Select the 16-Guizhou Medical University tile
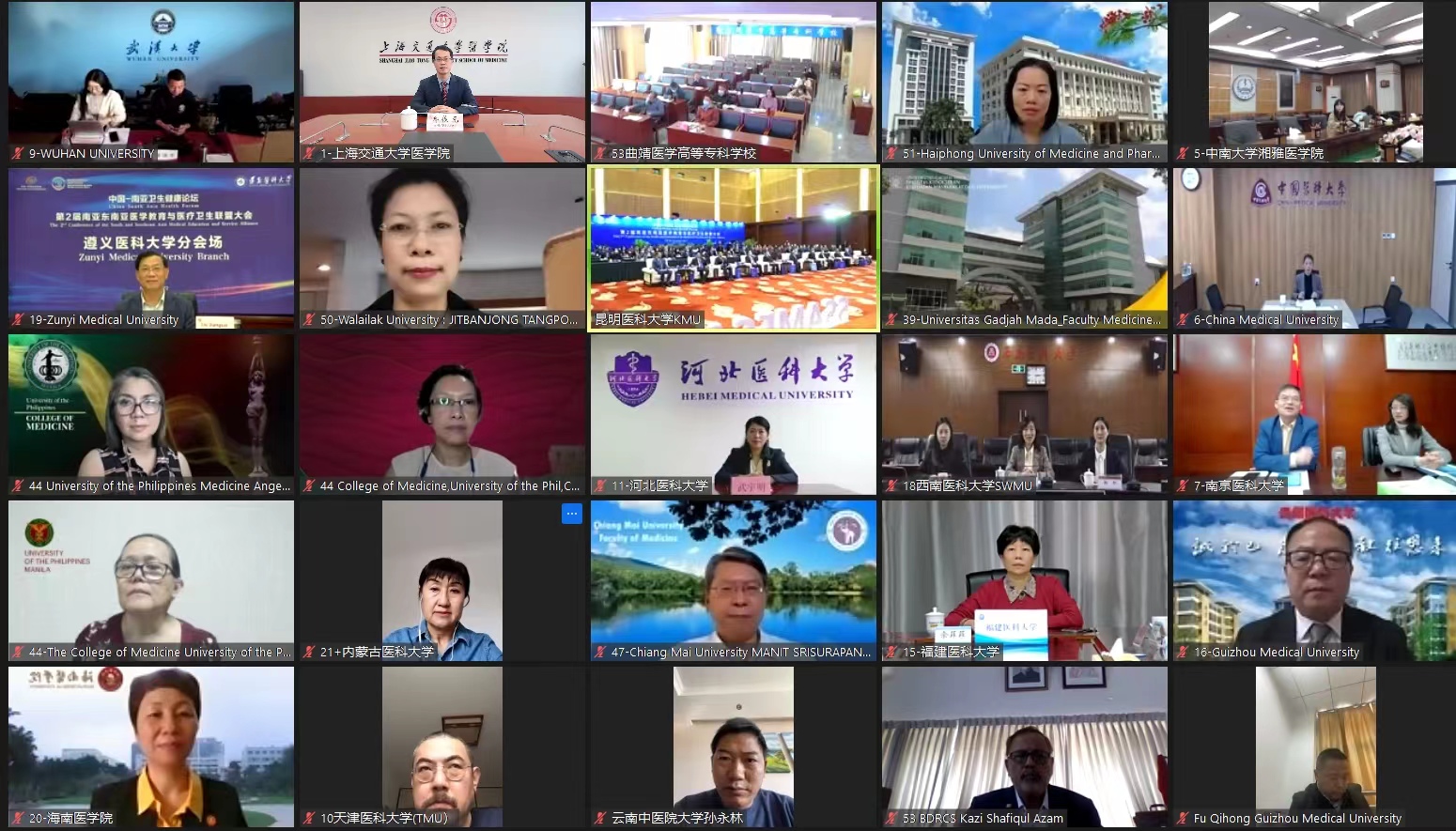 point(1315,580)
